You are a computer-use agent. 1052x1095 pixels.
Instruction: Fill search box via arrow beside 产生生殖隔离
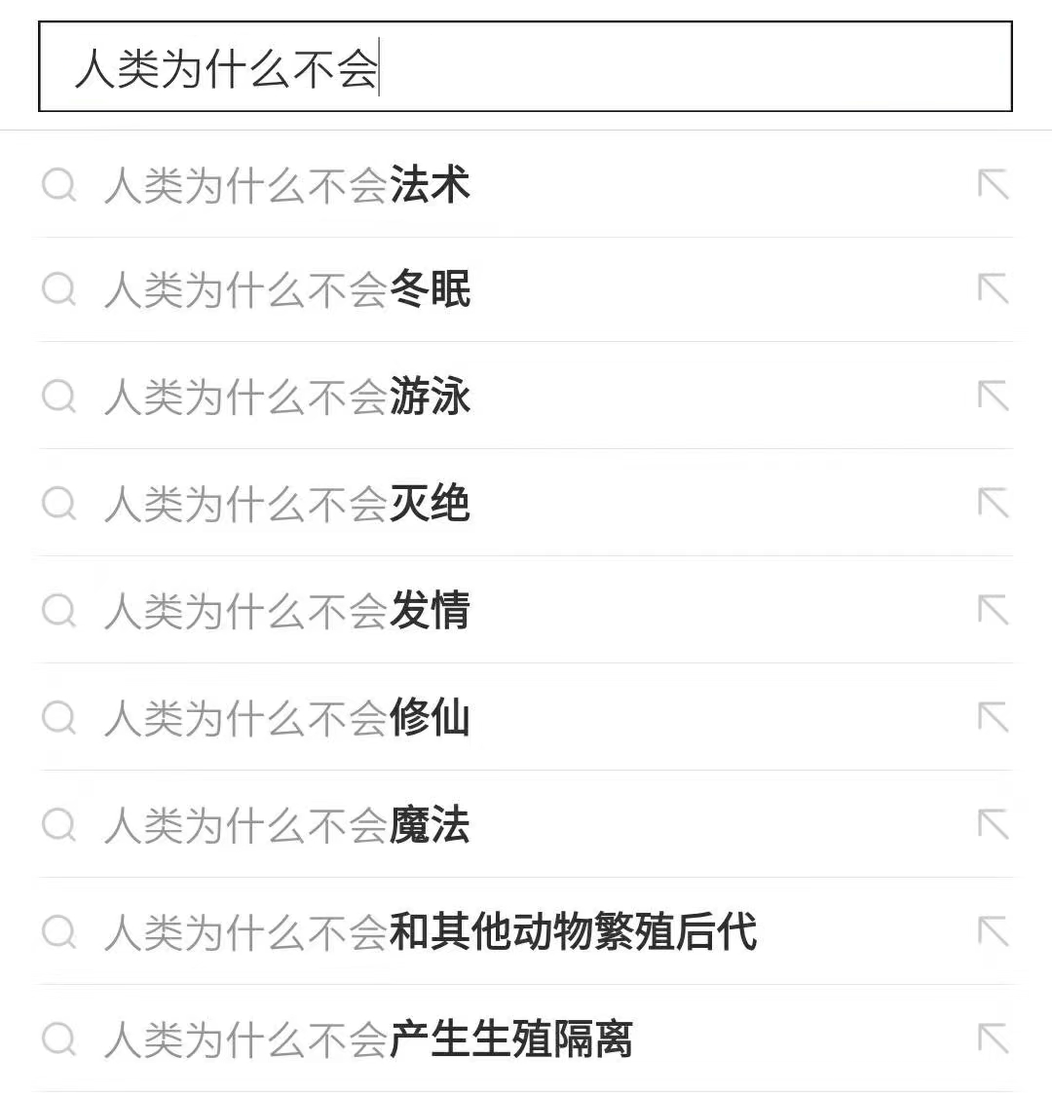[x=993, y=1038]
